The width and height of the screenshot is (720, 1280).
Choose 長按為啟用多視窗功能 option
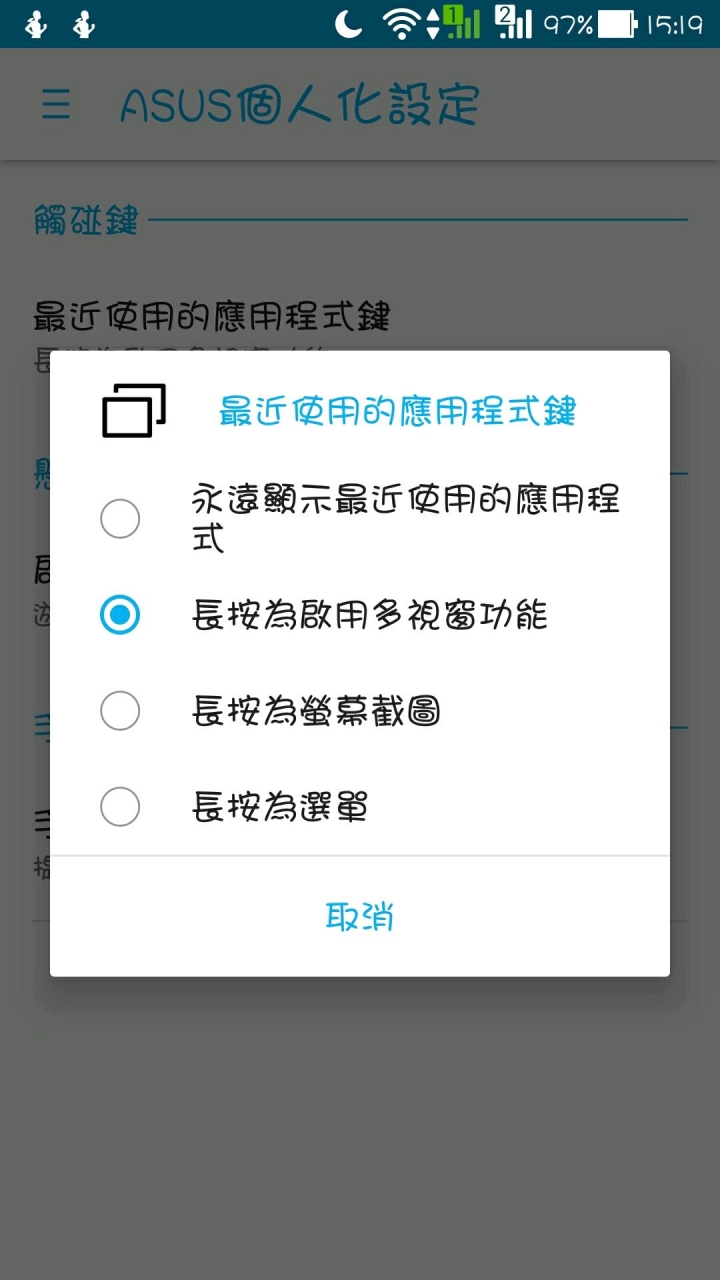[120, 615]
